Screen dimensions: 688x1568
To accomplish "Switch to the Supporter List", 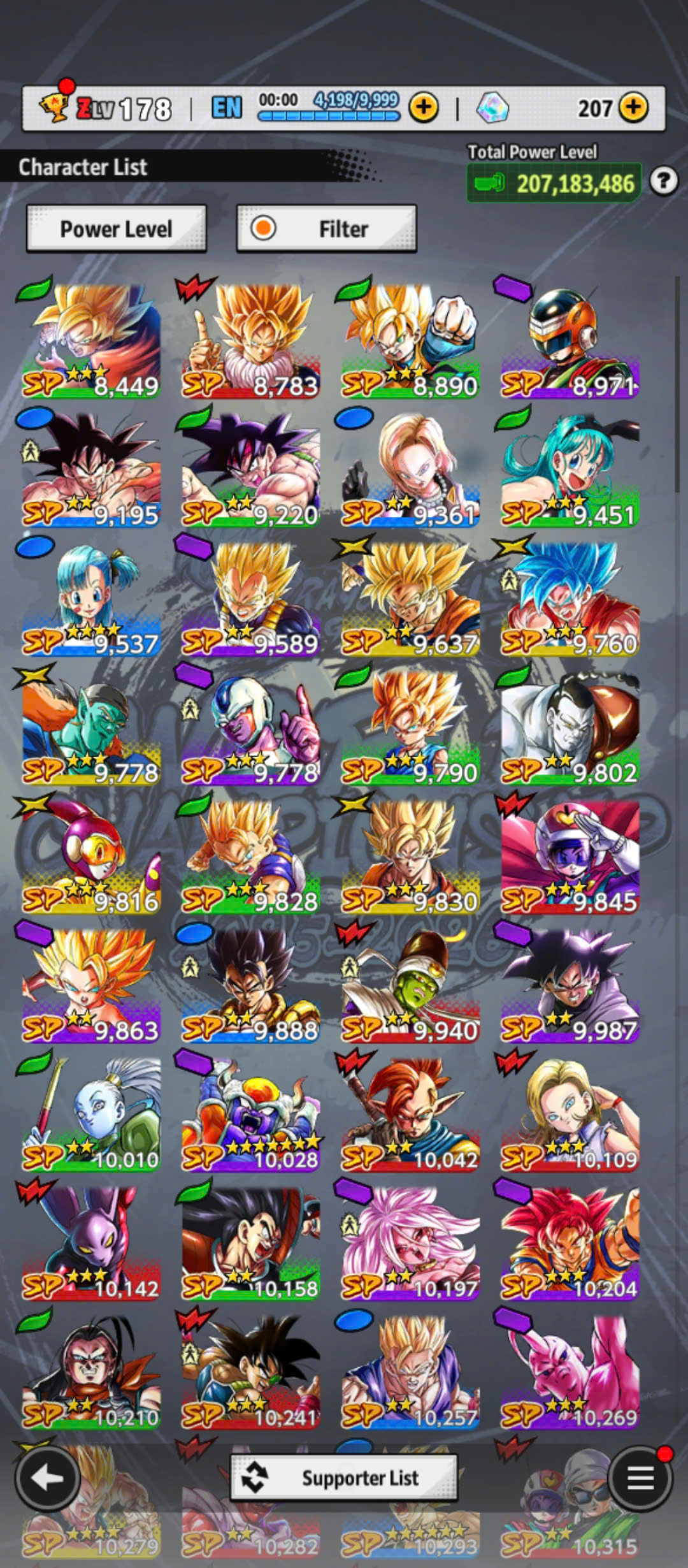I will (344, 1477).
